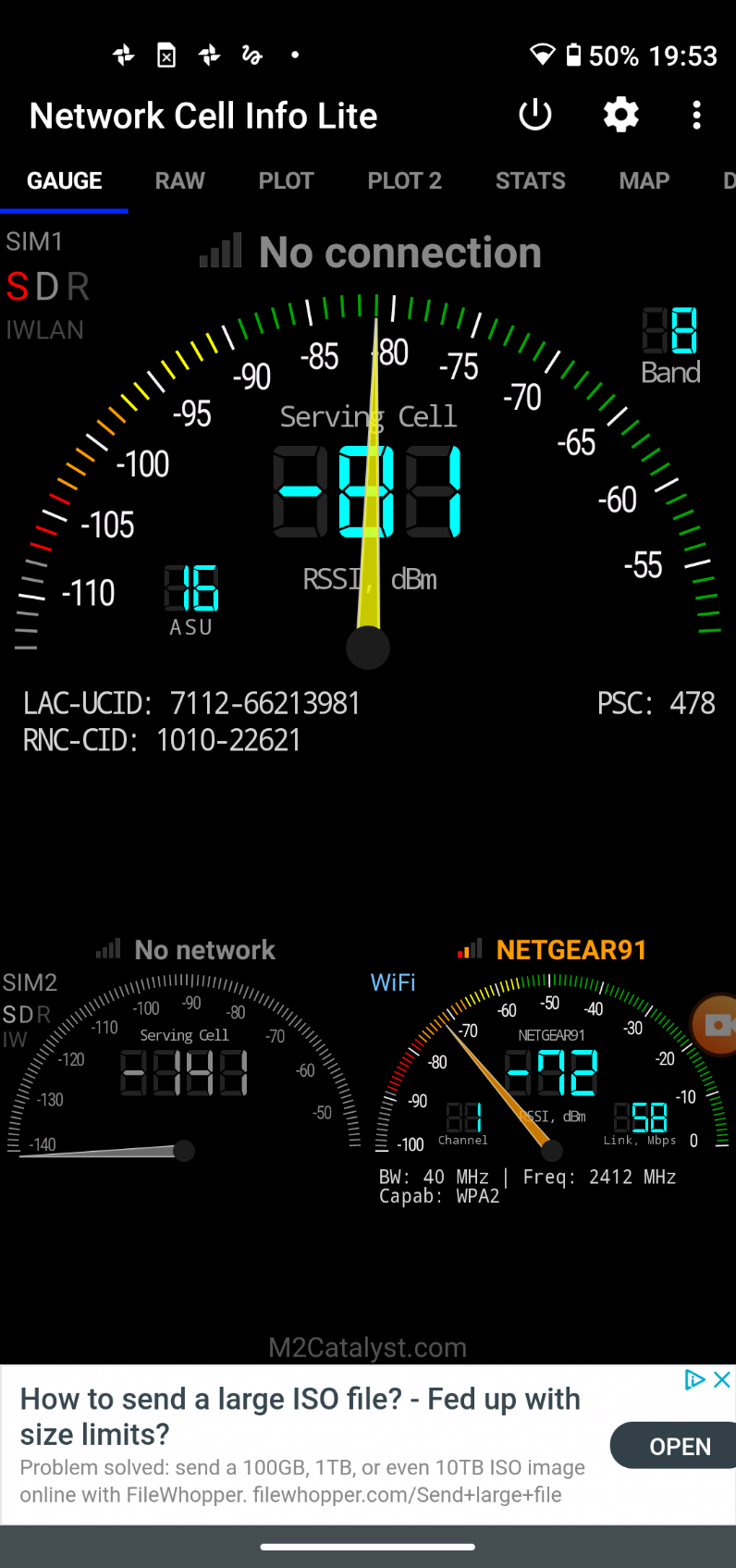The image size is (736, 1568).
Task: Tap the power icon in the app bar
Action: click(x=535, y=116)
